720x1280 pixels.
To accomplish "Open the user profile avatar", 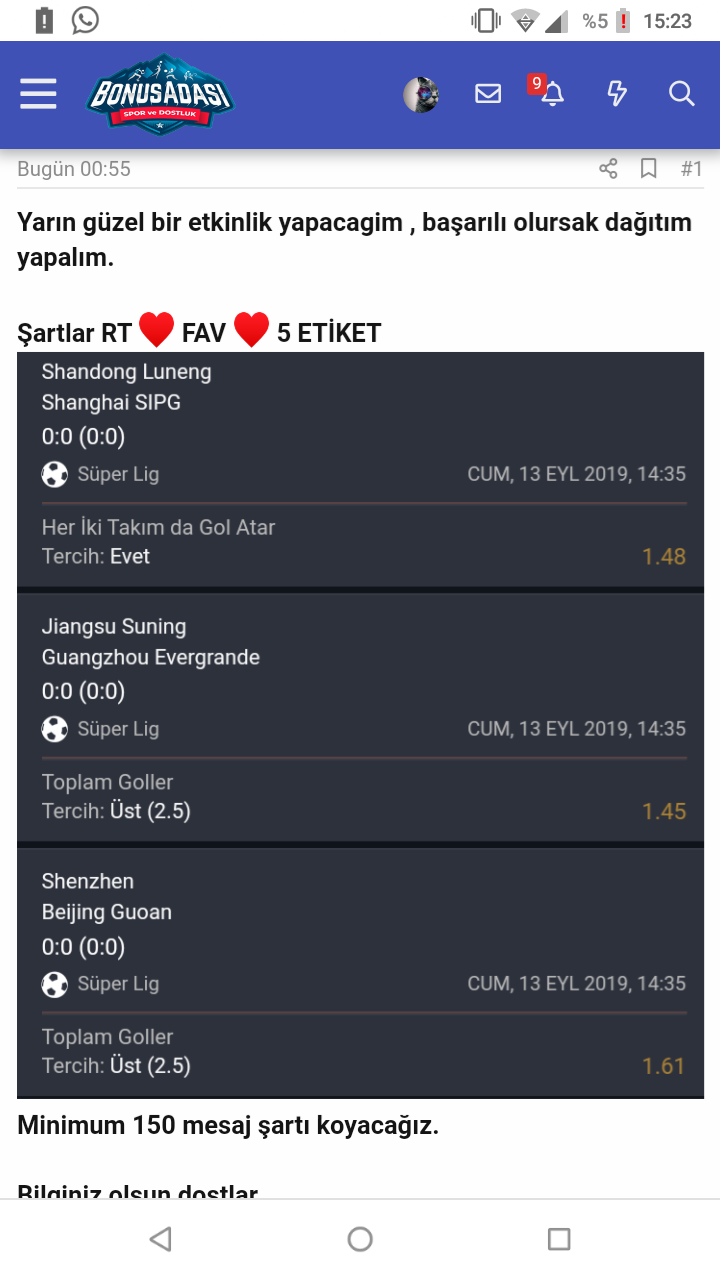I will (421, 95).
